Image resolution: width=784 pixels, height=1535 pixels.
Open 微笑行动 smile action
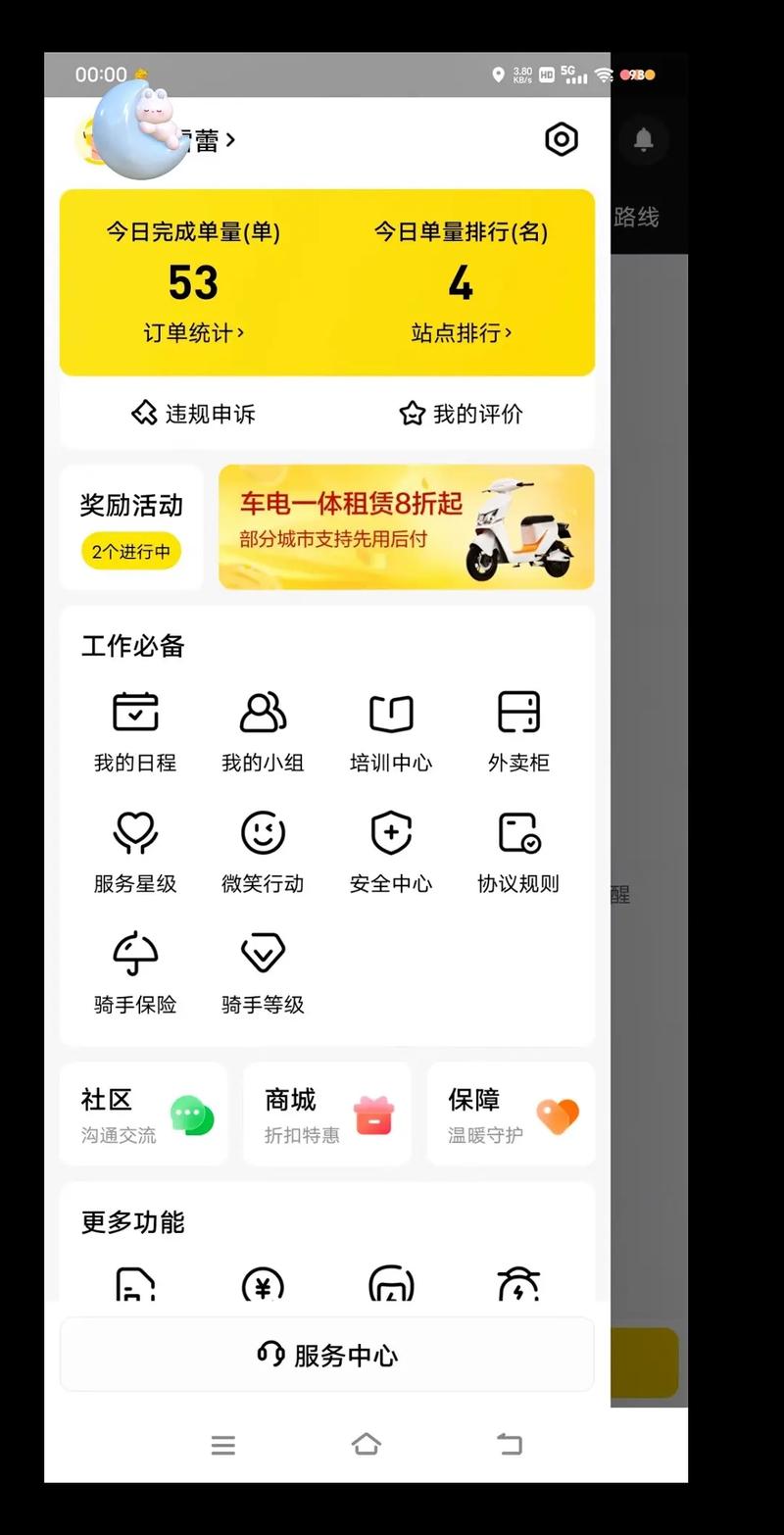pyautogui.click(x=263, y=852)
